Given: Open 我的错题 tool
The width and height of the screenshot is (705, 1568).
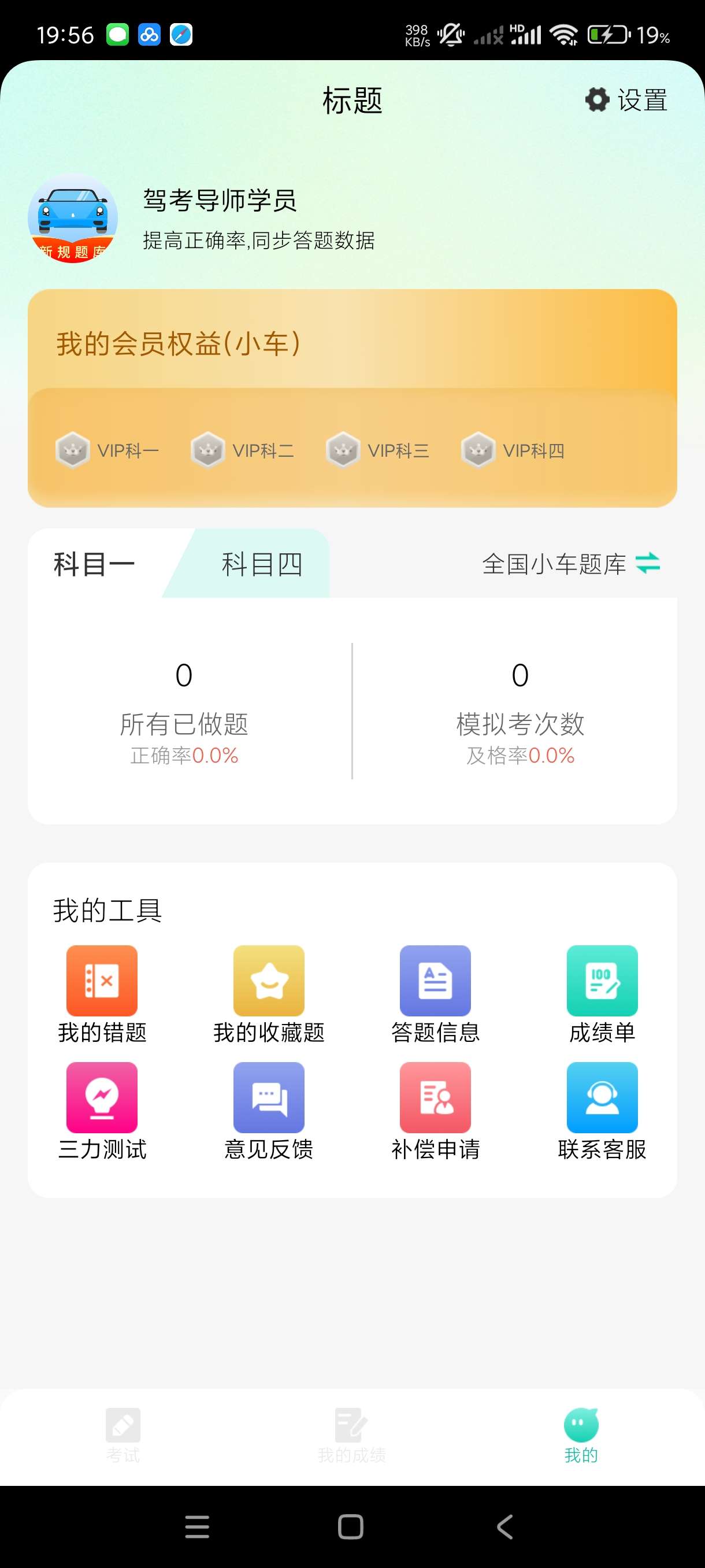Looking at the screenshot, I should click(x=102, y=993).
